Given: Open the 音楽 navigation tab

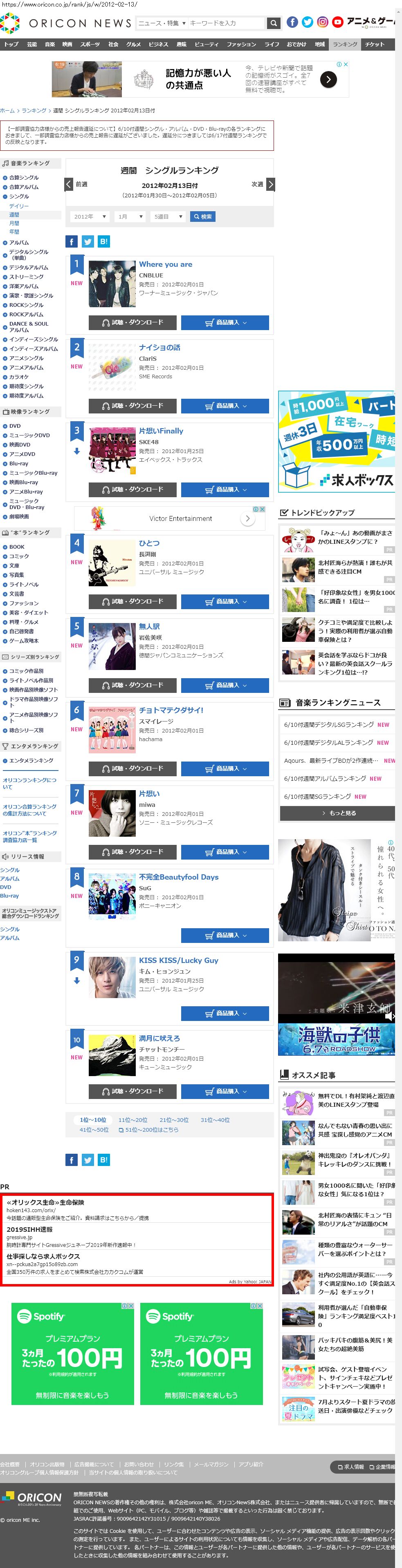Looking at the screenshot, I should (x=50, y=45).
